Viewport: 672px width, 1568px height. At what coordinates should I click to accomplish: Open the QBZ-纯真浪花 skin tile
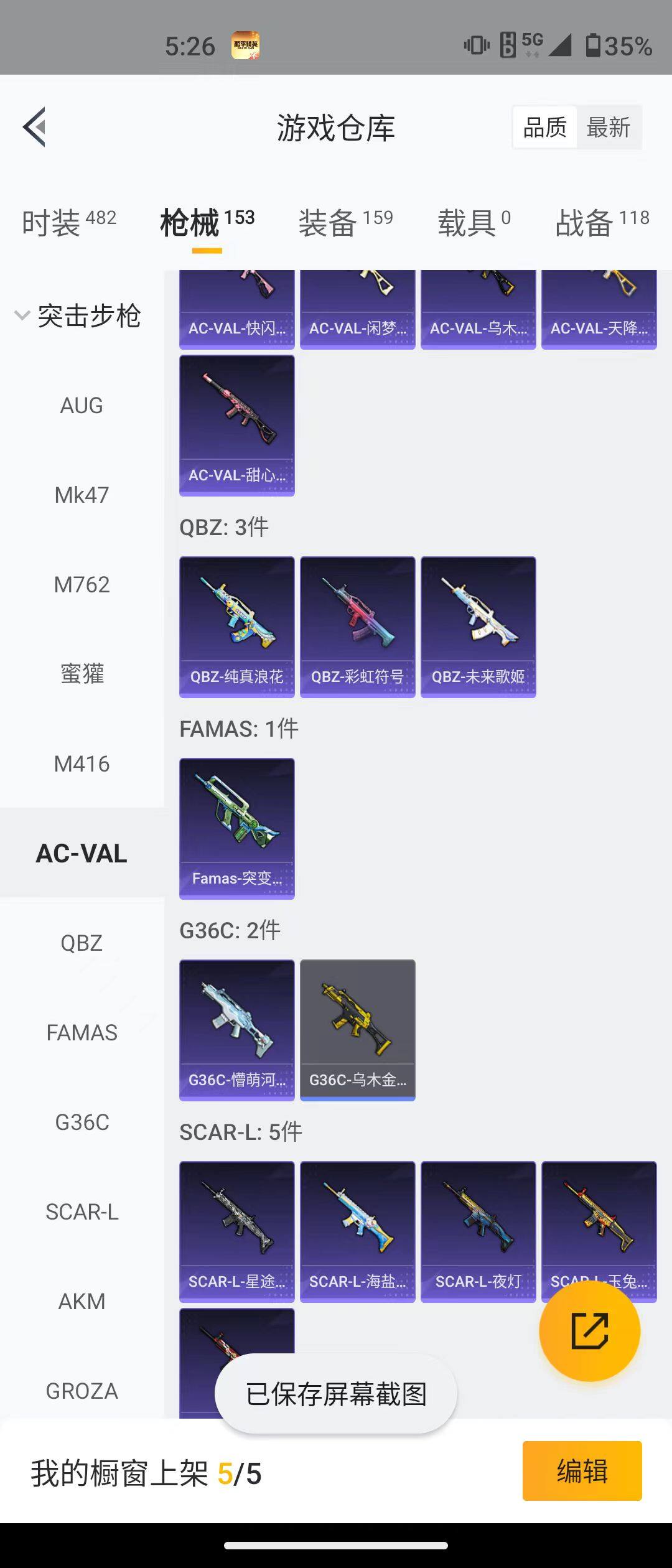tap(236, 627)
